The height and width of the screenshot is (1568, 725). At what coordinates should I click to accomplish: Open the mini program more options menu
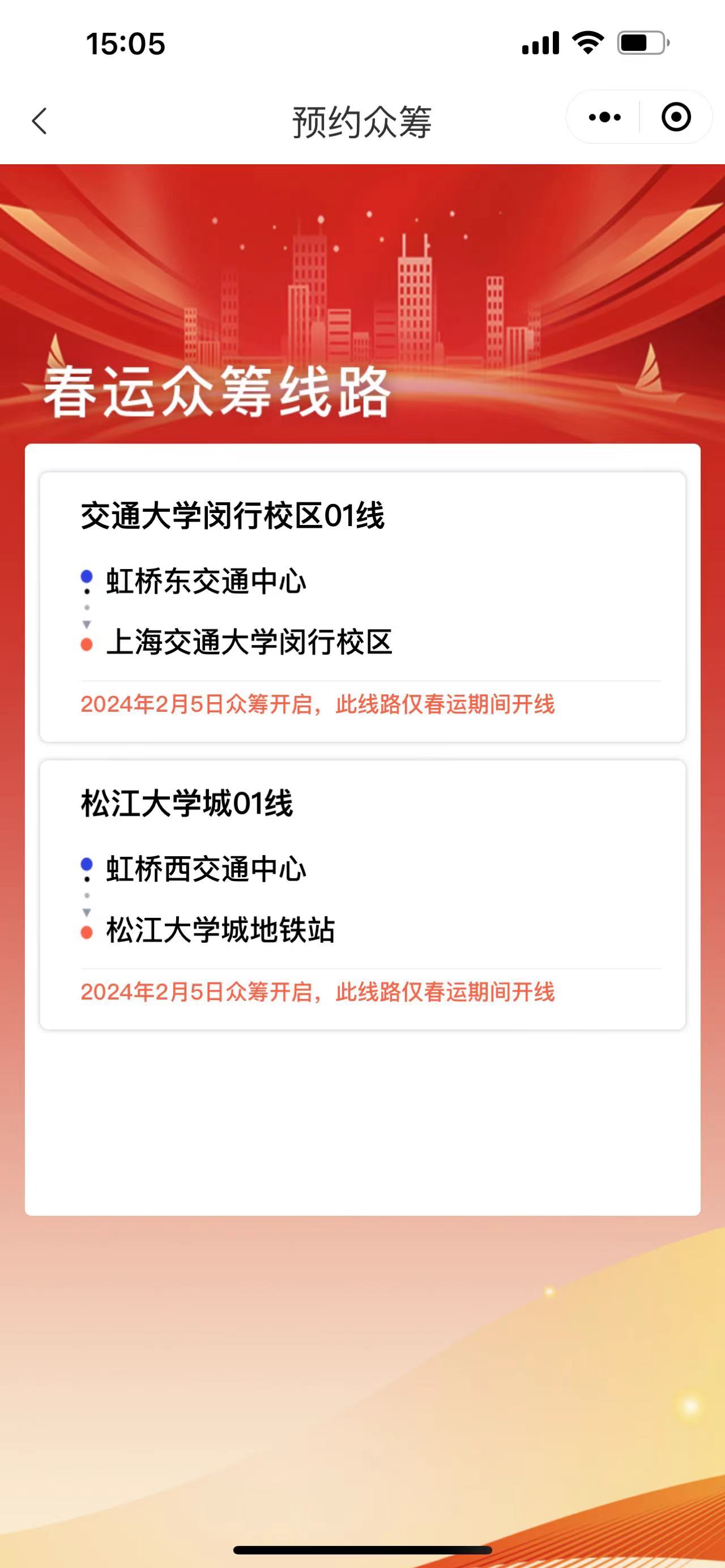click(x=604, y=117)
